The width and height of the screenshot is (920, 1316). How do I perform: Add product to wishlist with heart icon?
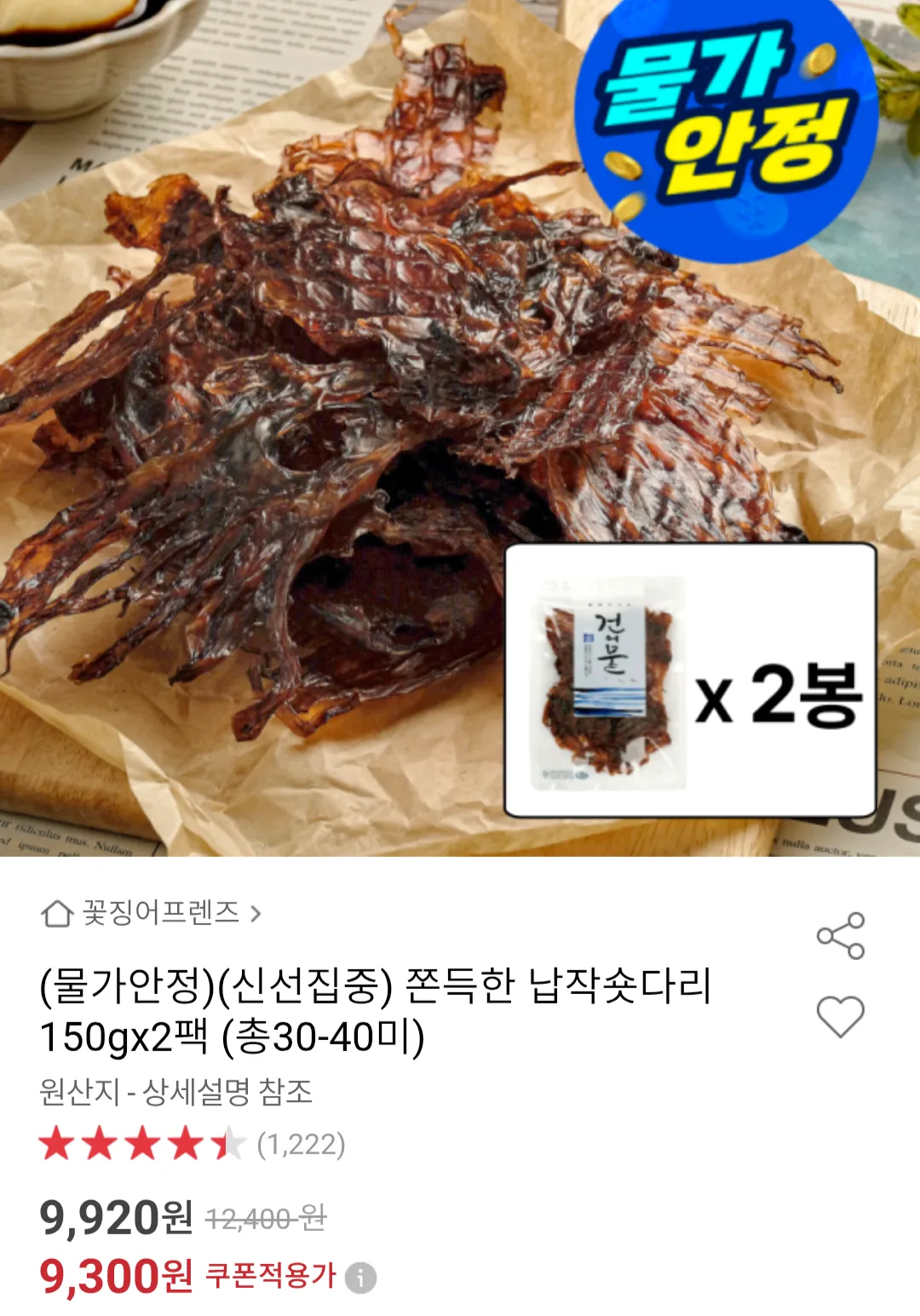(840, 1016)
